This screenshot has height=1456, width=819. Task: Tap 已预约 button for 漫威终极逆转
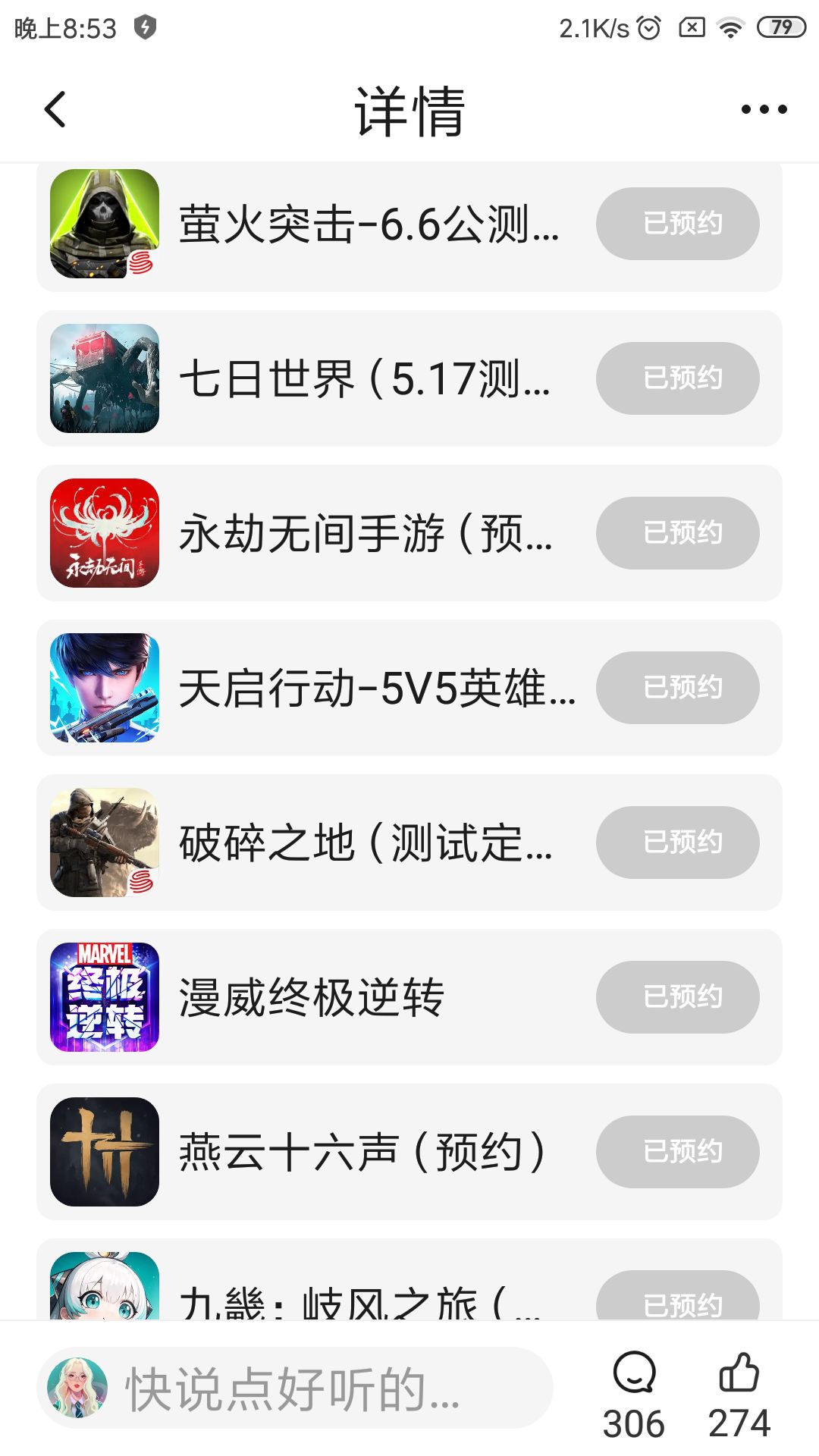677,997
